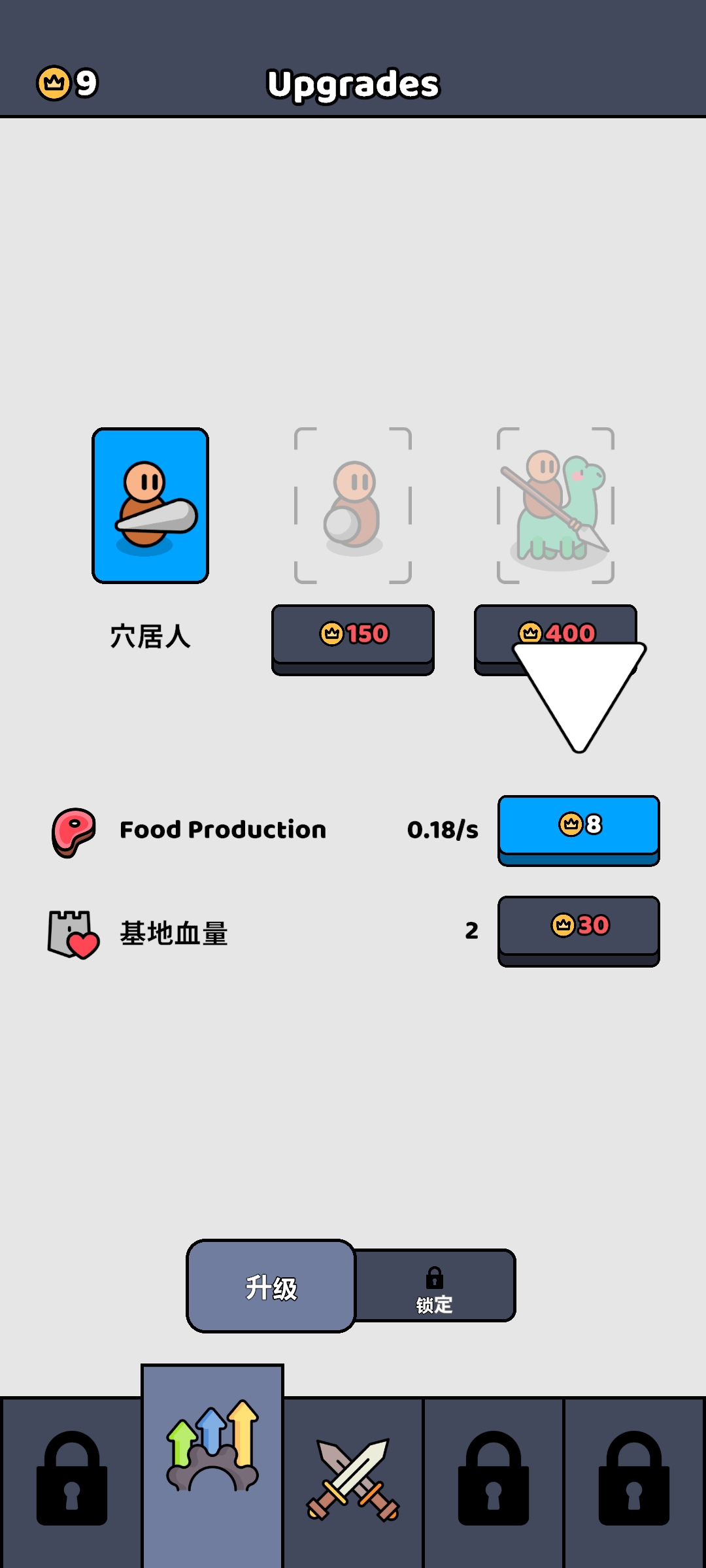Tap the crown currency icon showing 9
706x1568 pixels.
tap(54, 82)
